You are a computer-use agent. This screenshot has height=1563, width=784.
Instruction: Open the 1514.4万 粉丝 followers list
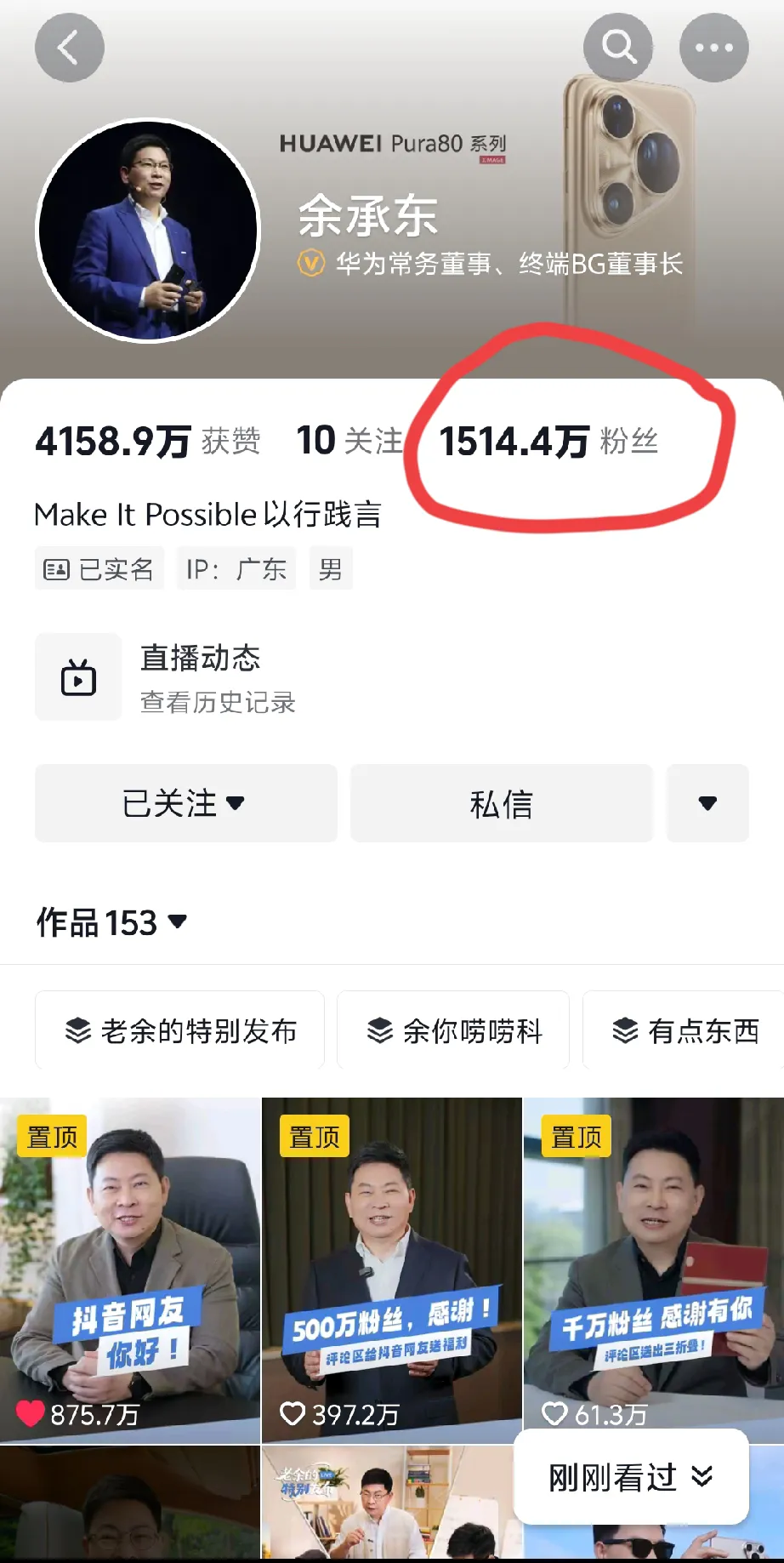coord(548,442)
